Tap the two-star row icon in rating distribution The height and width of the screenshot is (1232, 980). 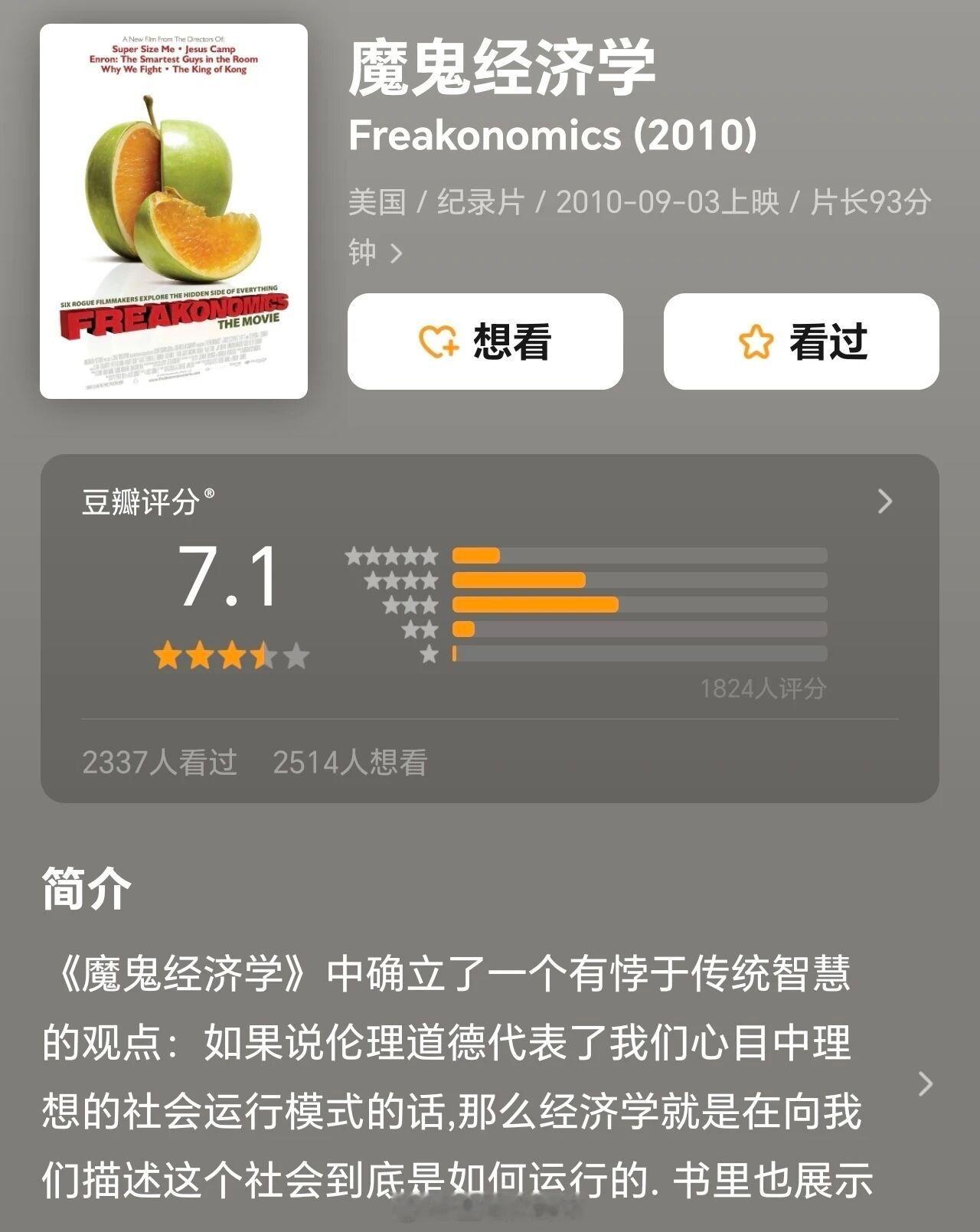[420, 632]
